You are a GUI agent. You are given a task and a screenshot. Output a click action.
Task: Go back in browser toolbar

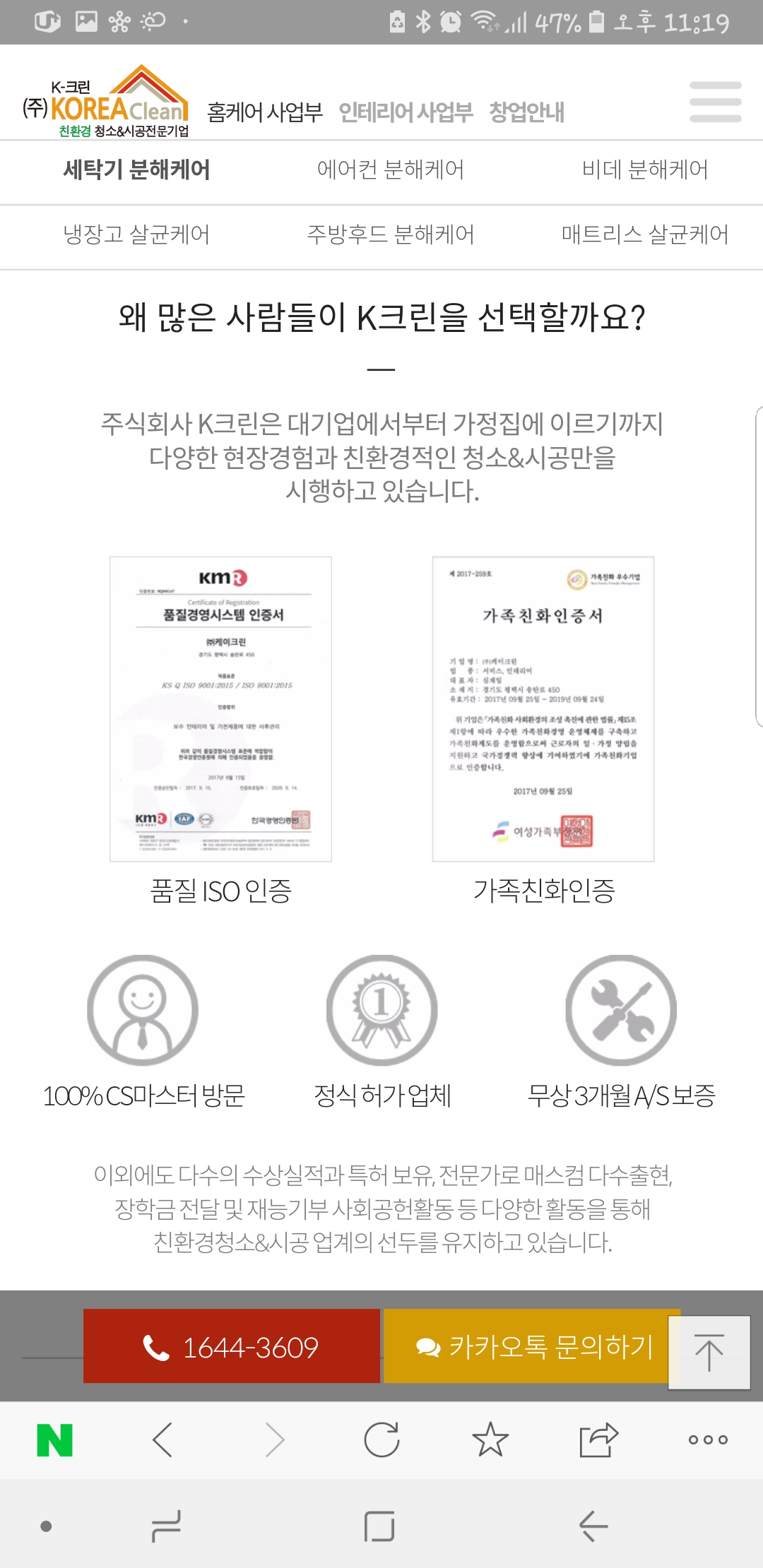(x=162, y=1440)
